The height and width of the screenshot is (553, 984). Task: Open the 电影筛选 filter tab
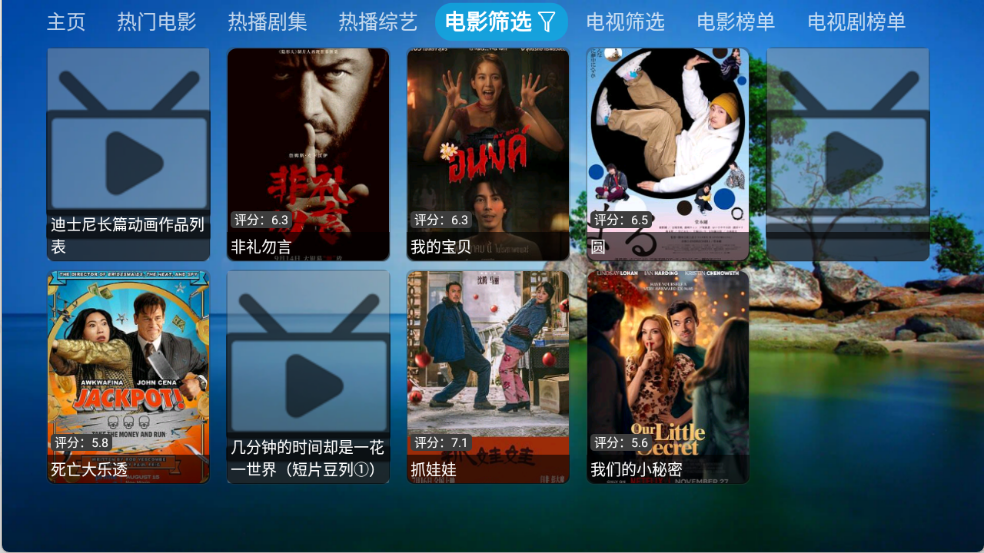click(500, 22)
